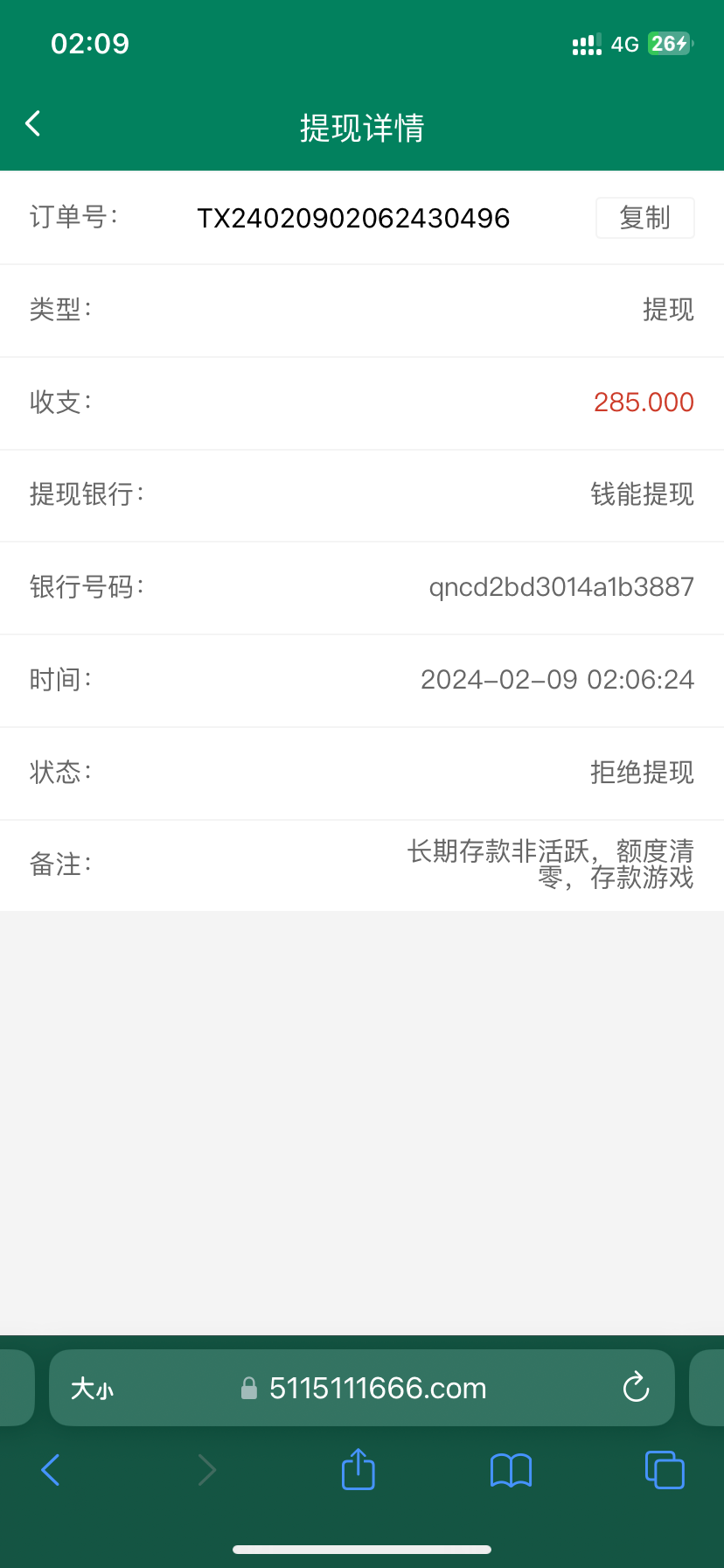Open the 大小 page settings menu
The width and height of the screenshot is (724, 1568).
coord(92,1389)
